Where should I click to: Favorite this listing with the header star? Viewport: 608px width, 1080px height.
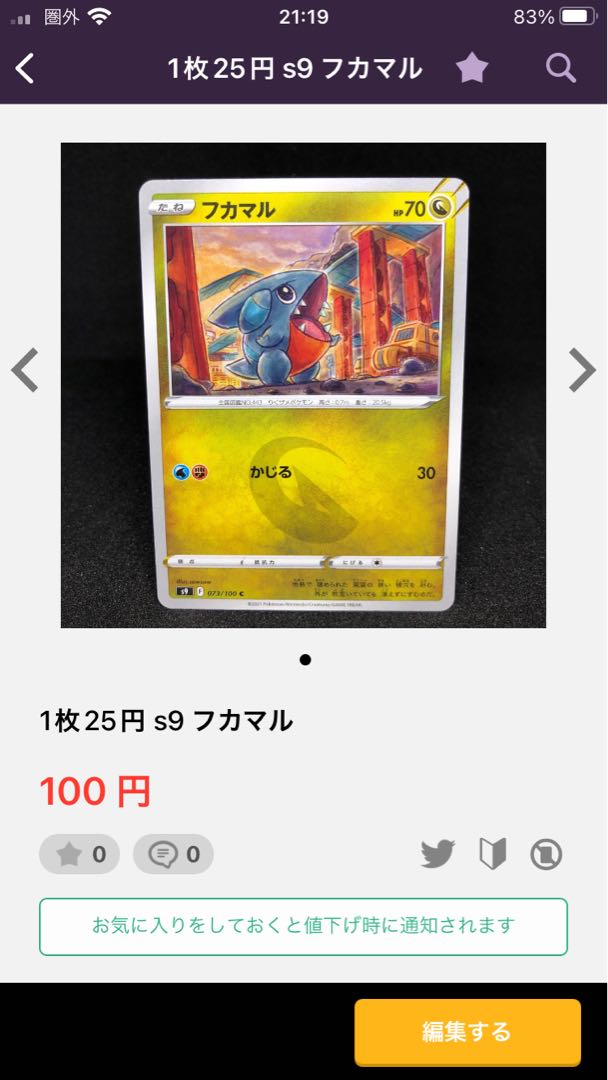472,68
